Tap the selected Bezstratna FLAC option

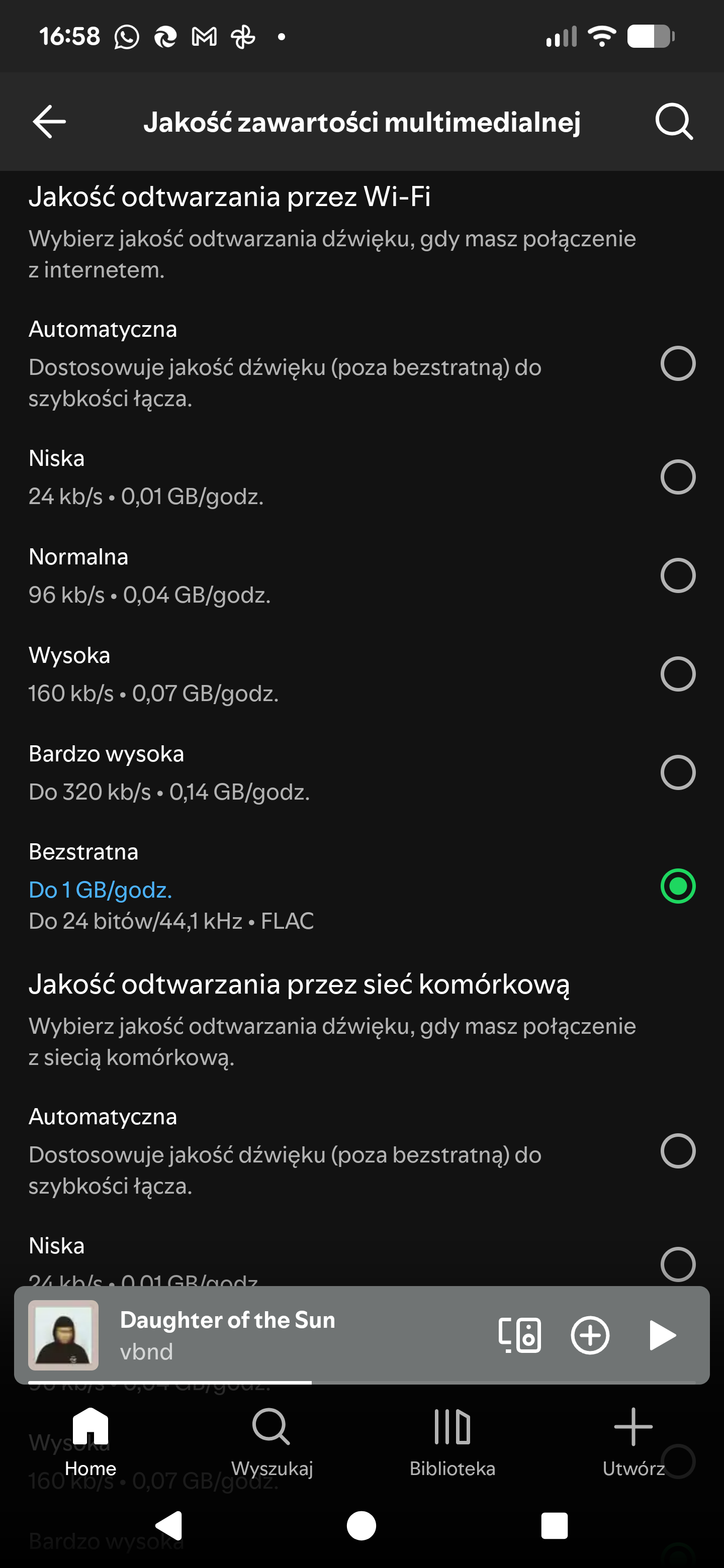pyautogui.click(x=678, y=886)
